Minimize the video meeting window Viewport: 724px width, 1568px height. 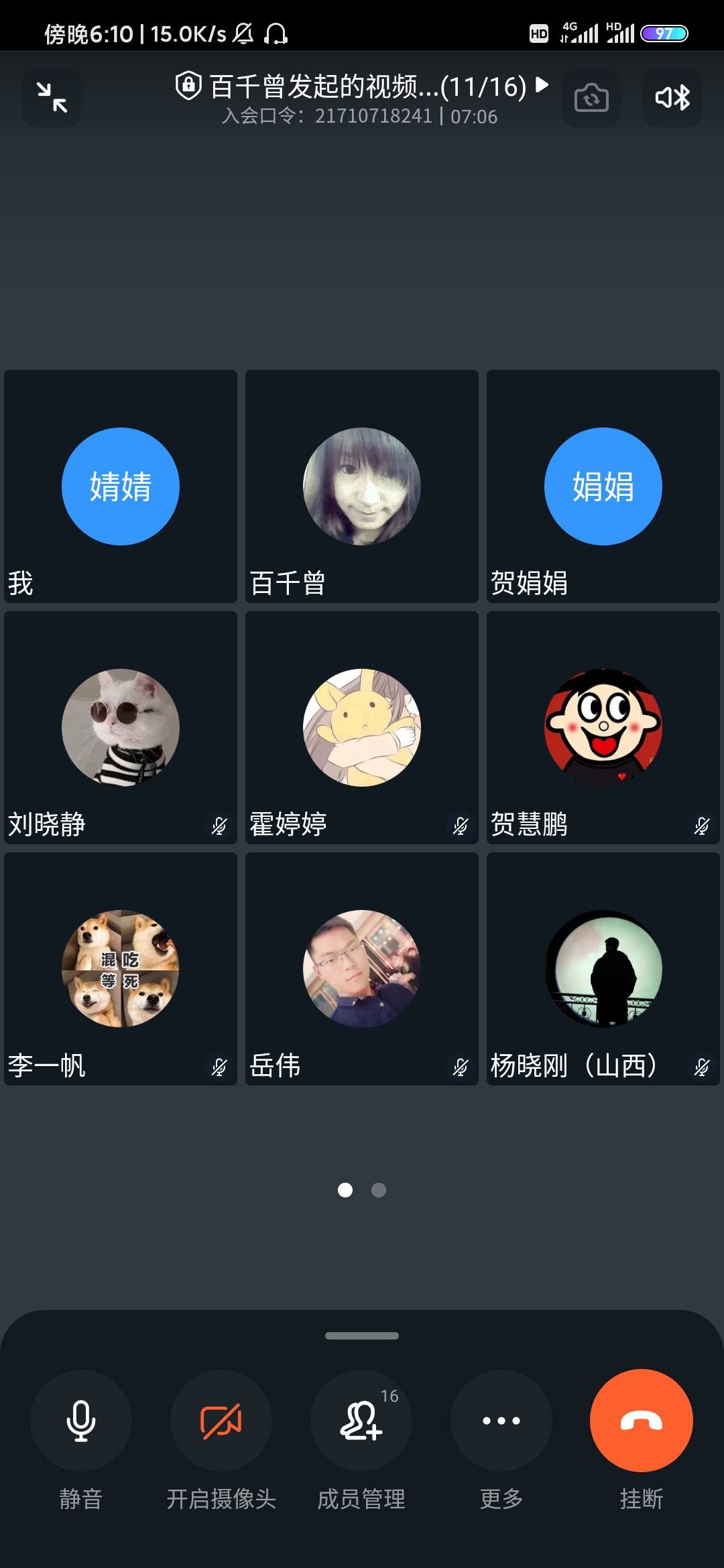tap(52, 98)
